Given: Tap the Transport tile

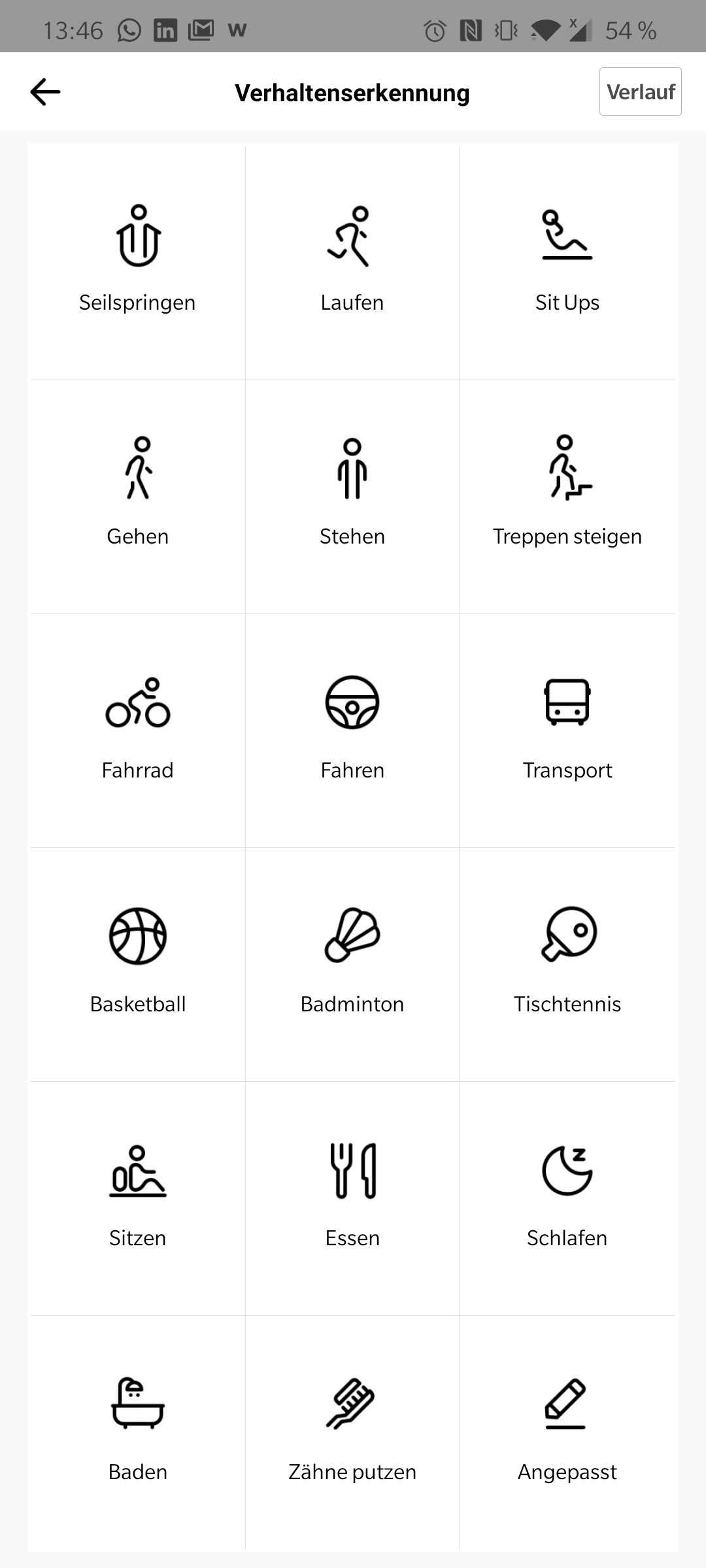Looking at the screenshot, I should 567,729.
